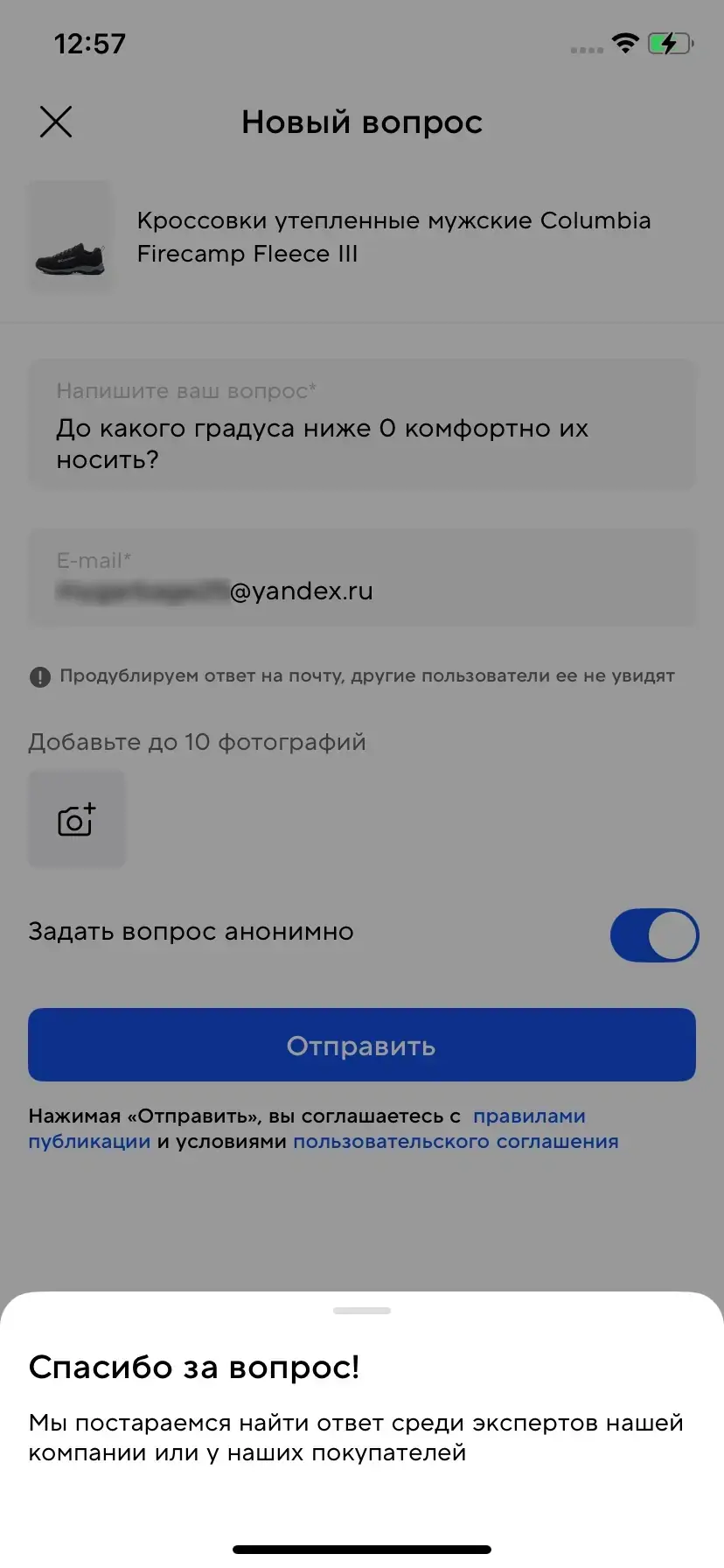The image size is (724, 1568).
Task: Tap the bottom sheet drag handle
Action: coord(362,1311)
